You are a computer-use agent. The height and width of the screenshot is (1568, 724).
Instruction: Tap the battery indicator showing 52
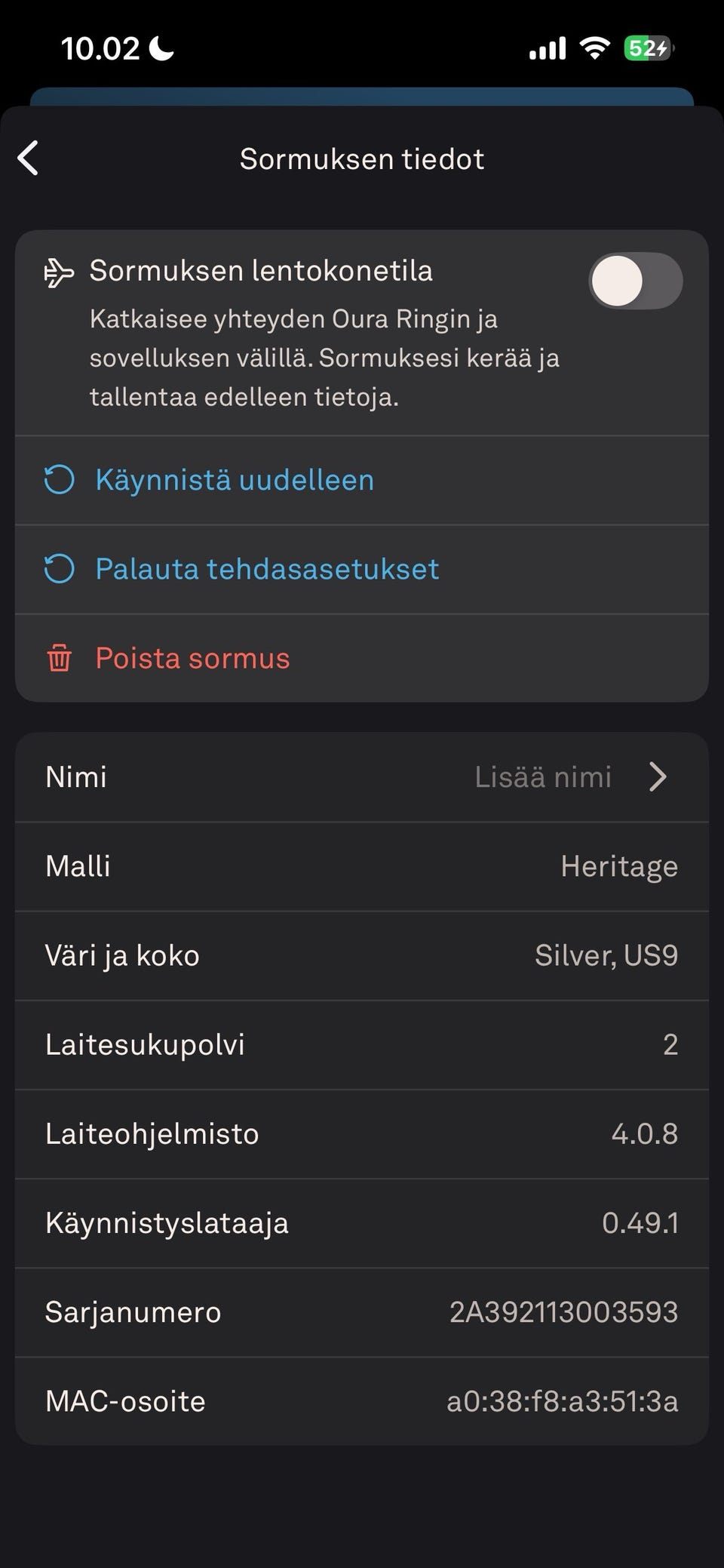coord(647,47)
